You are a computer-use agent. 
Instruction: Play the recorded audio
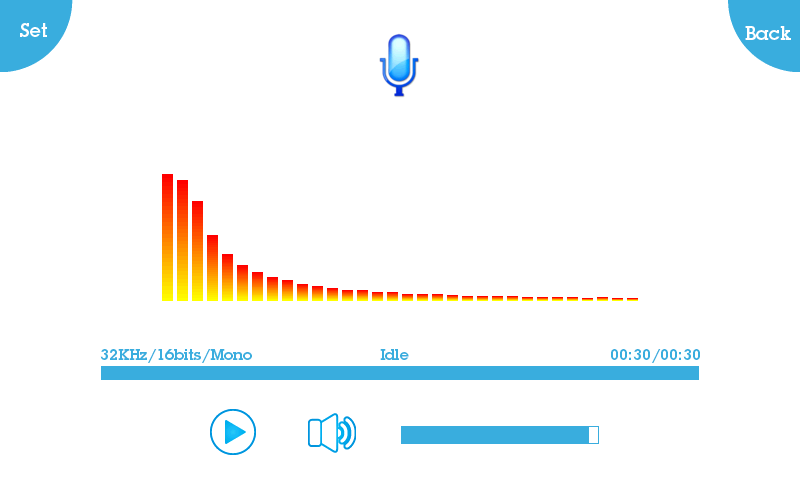click(233, 432)
